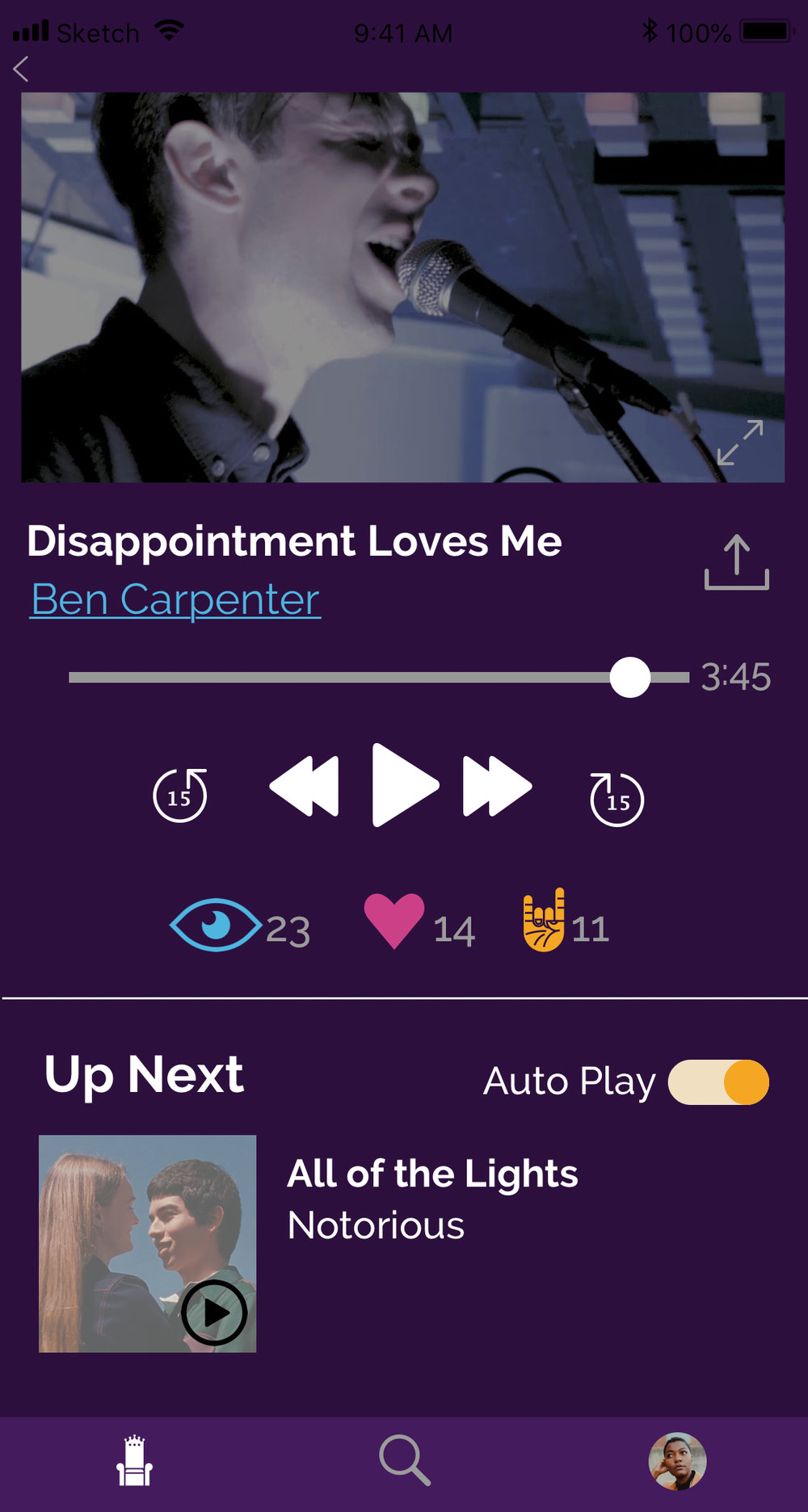This screenshot has height=1512, width=808.
Task: Go back using the top-left arrow
Action: (21, 69)
